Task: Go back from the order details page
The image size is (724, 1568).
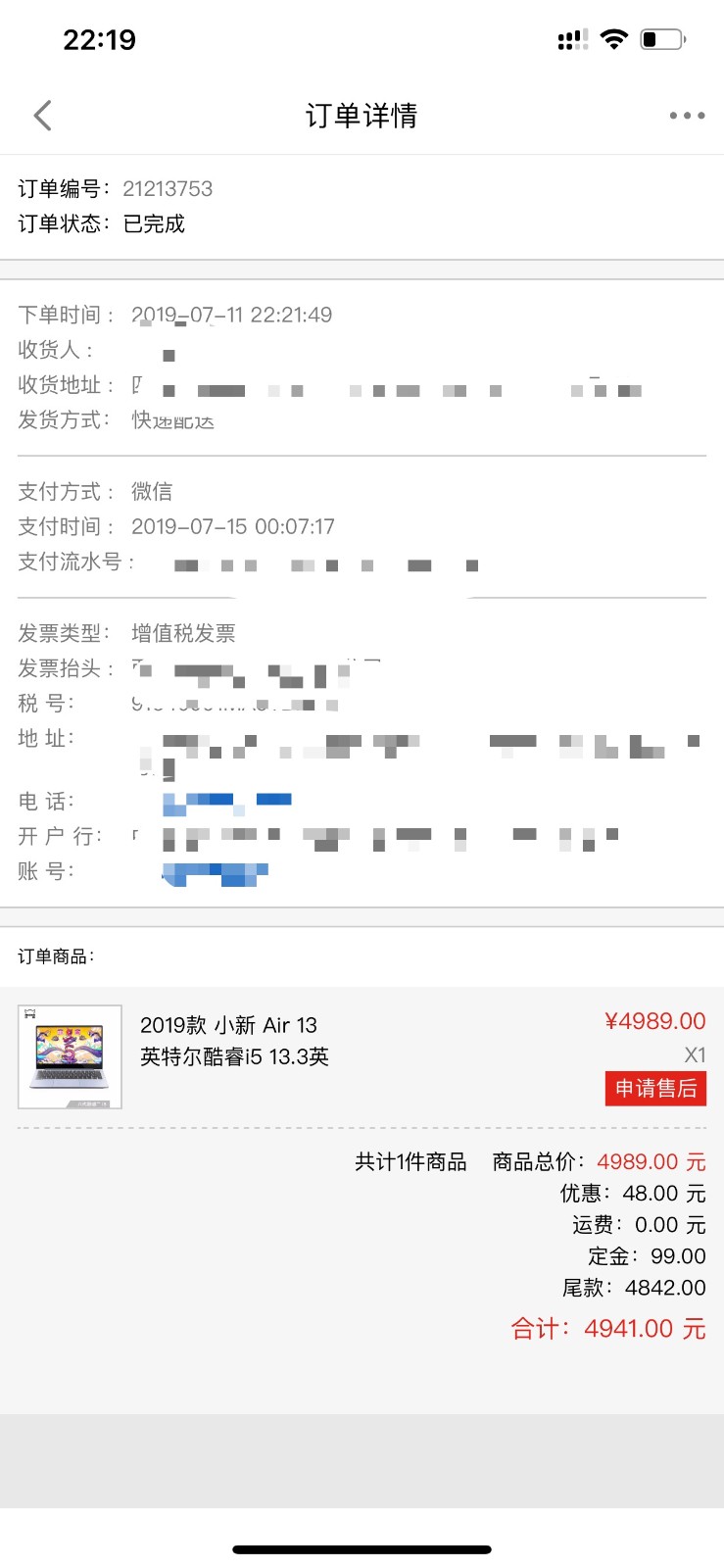Action: (x=42, y=116)
